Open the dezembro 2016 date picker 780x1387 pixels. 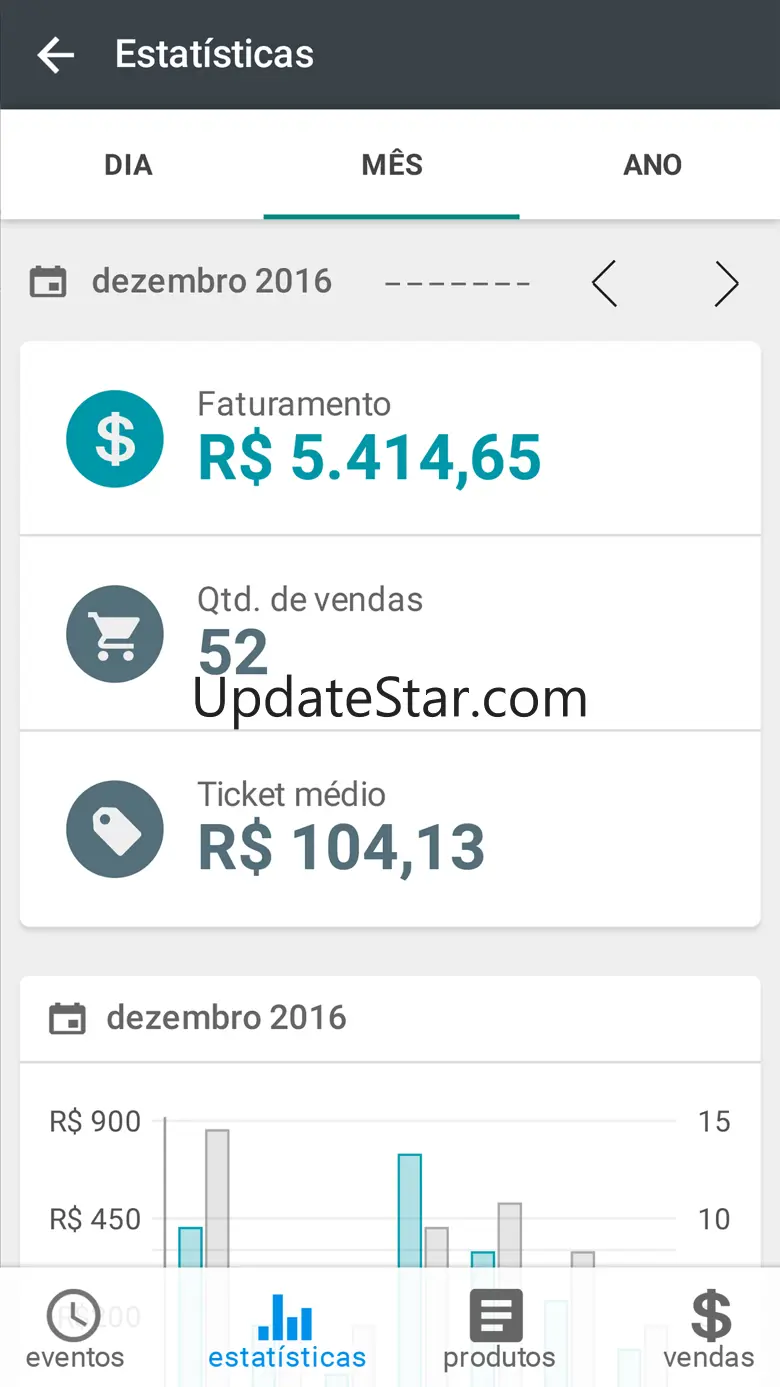[182, 282]
